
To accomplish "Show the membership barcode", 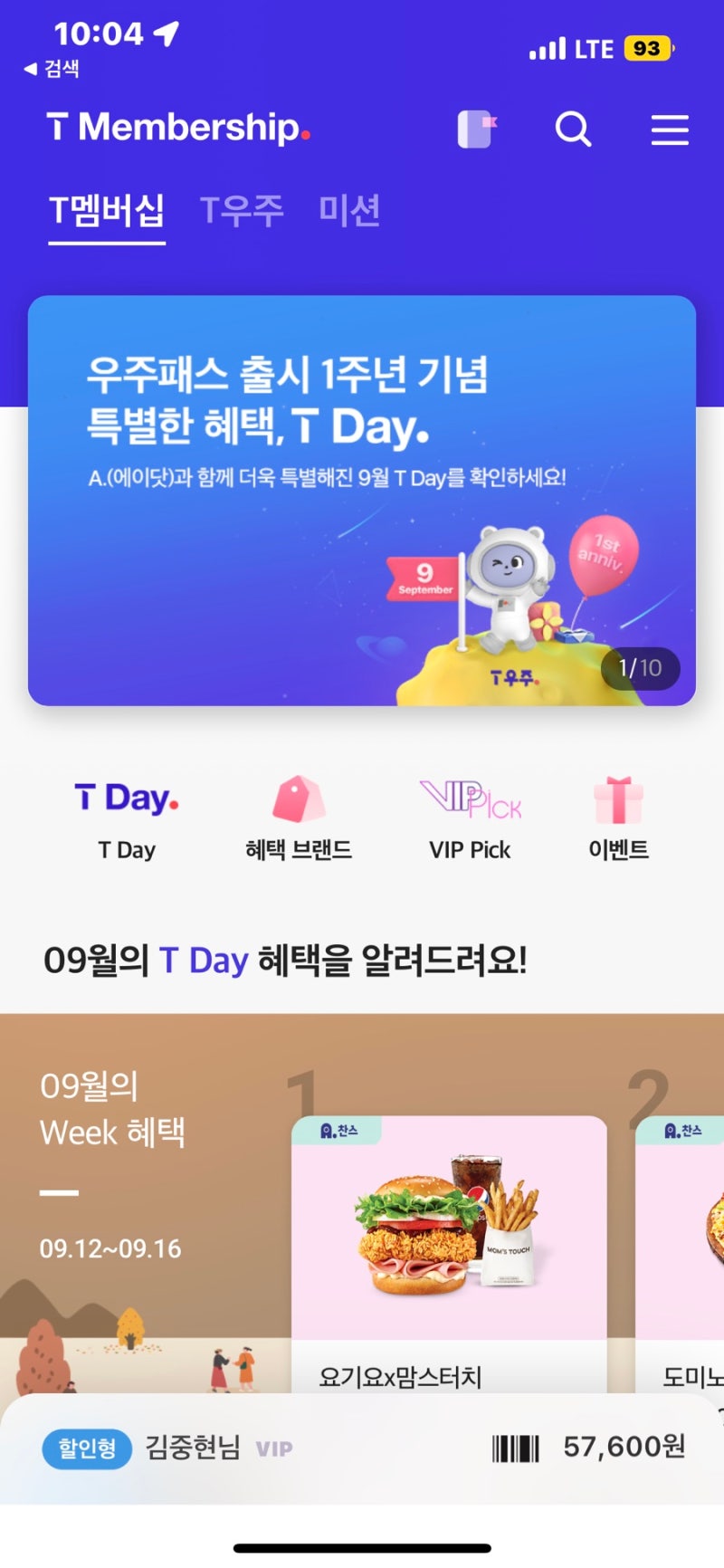I will click(x=515, y=1448).
